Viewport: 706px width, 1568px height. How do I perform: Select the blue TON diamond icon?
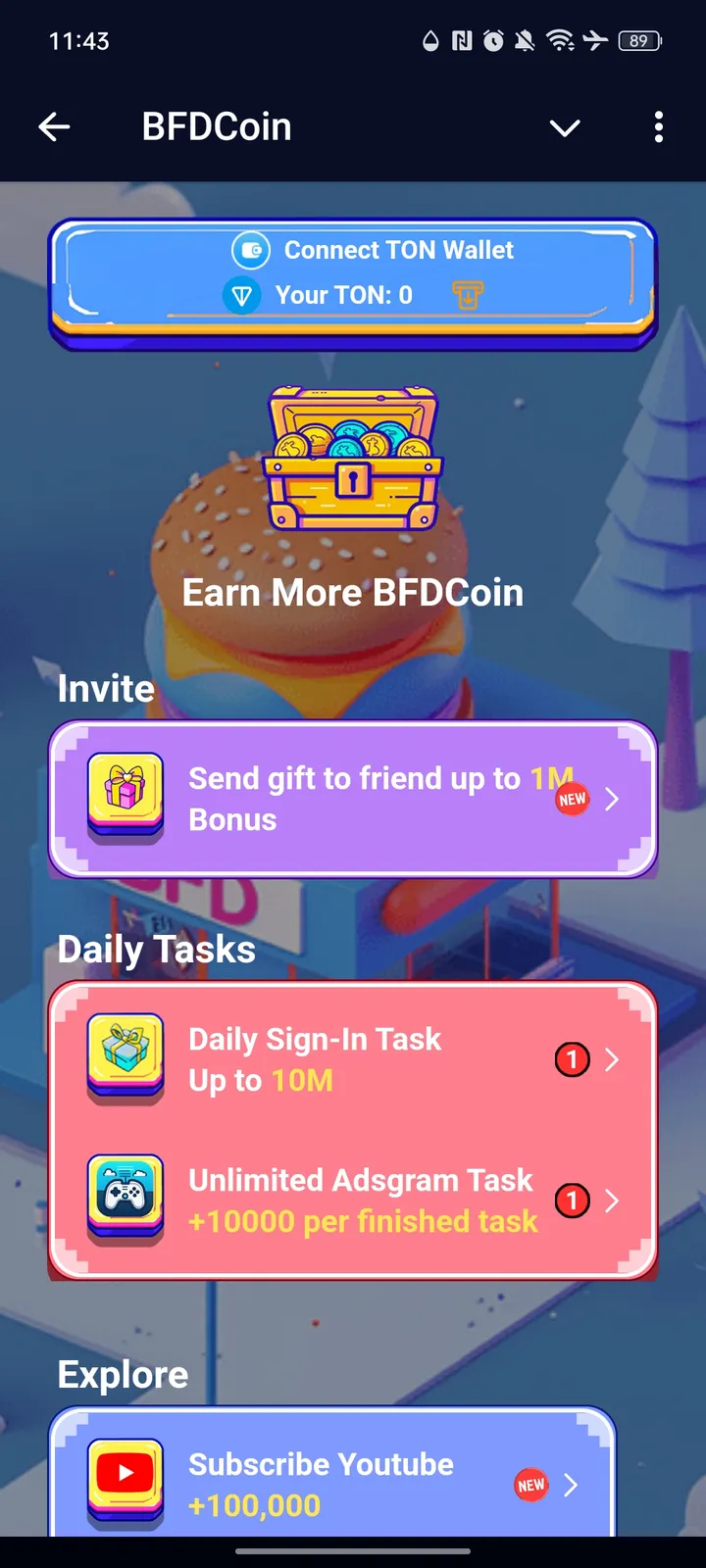tap(242, 295)
